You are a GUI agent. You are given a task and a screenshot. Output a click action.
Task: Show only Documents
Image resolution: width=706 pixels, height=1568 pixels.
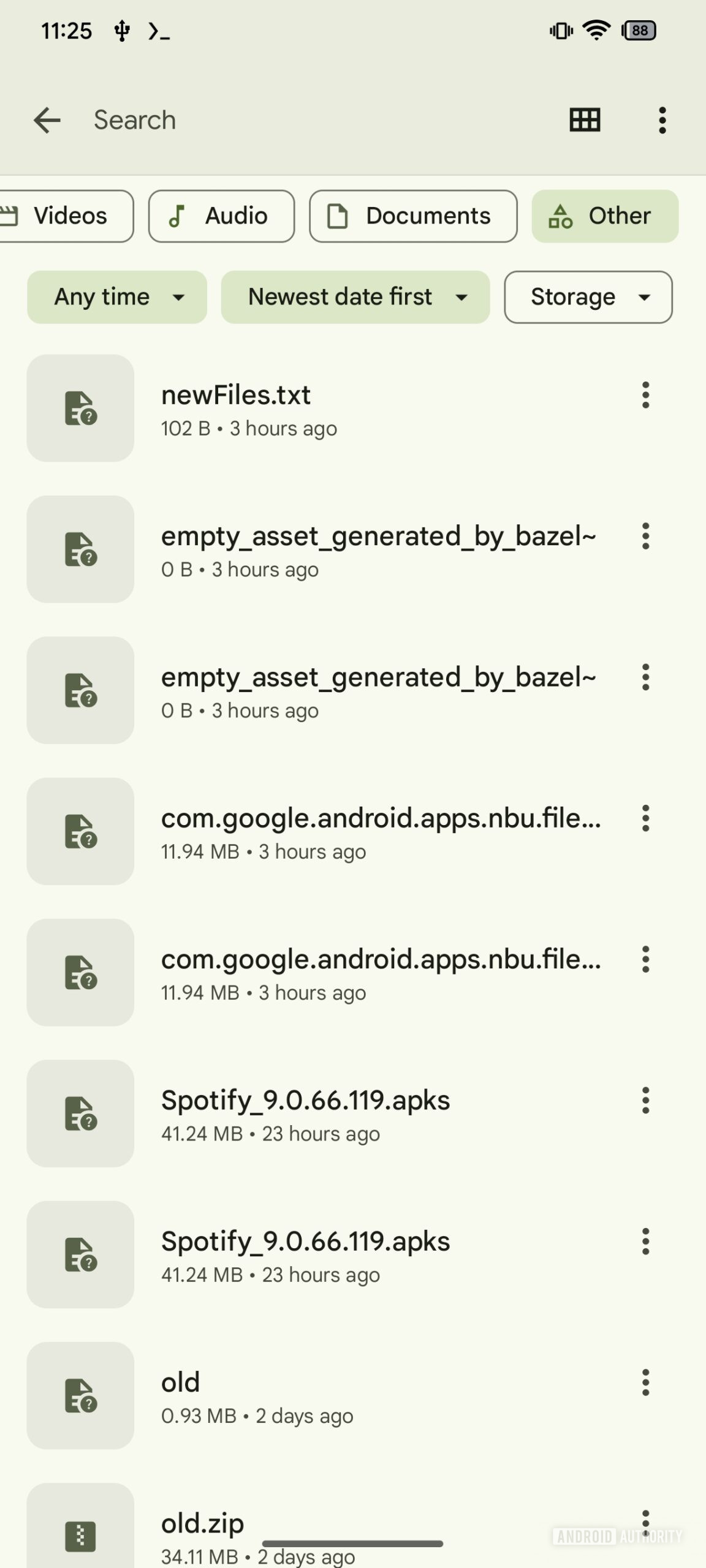tap(413, 216)
